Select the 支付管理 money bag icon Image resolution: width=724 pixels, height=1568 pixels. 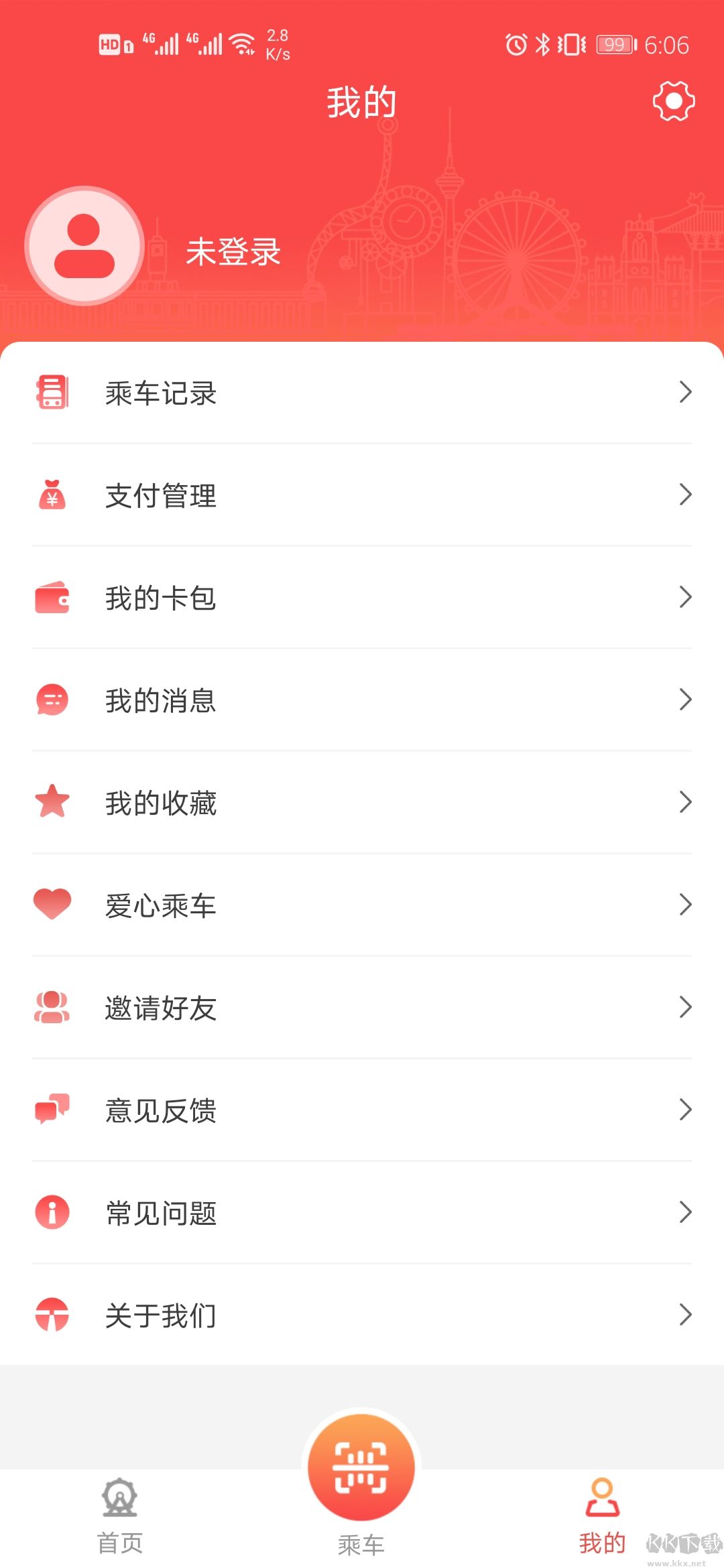click(x=52, y=496)
